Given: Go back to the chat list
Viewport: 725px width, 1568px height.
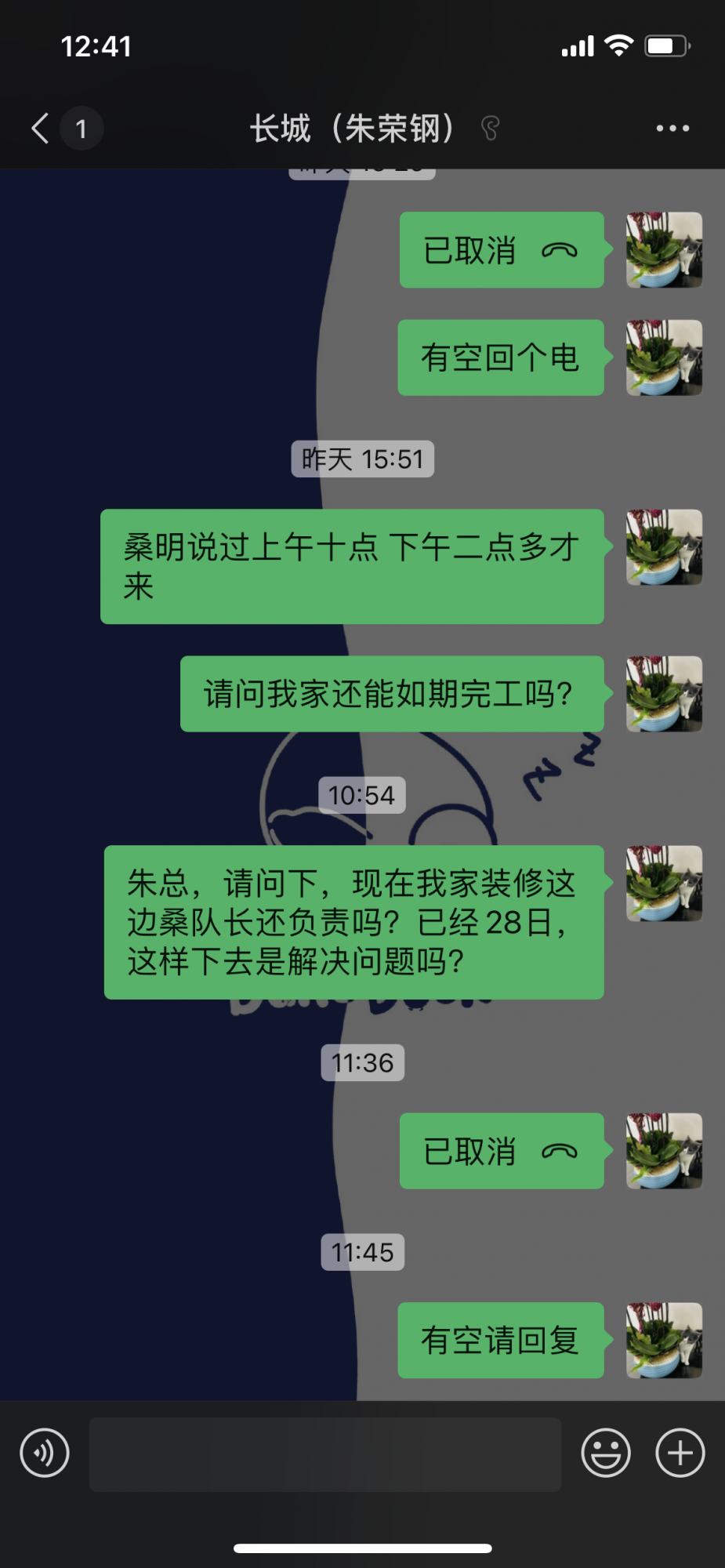Looking at the screenshot, I should pos(41,129).
